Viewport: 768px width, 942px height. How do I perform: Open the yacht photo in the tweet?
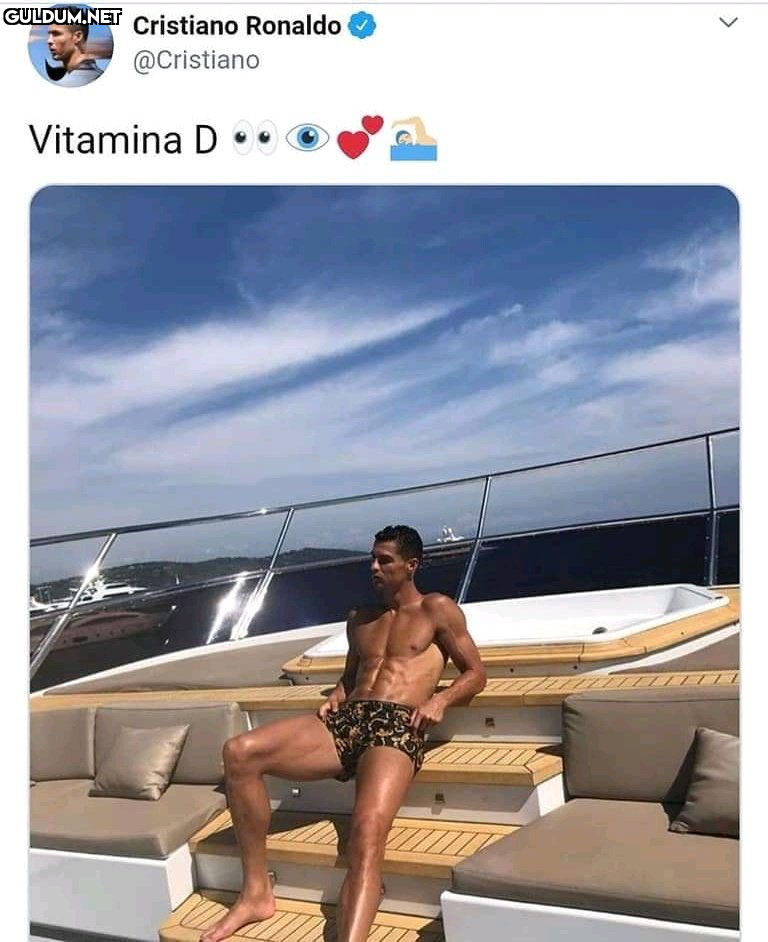(384, 560)
